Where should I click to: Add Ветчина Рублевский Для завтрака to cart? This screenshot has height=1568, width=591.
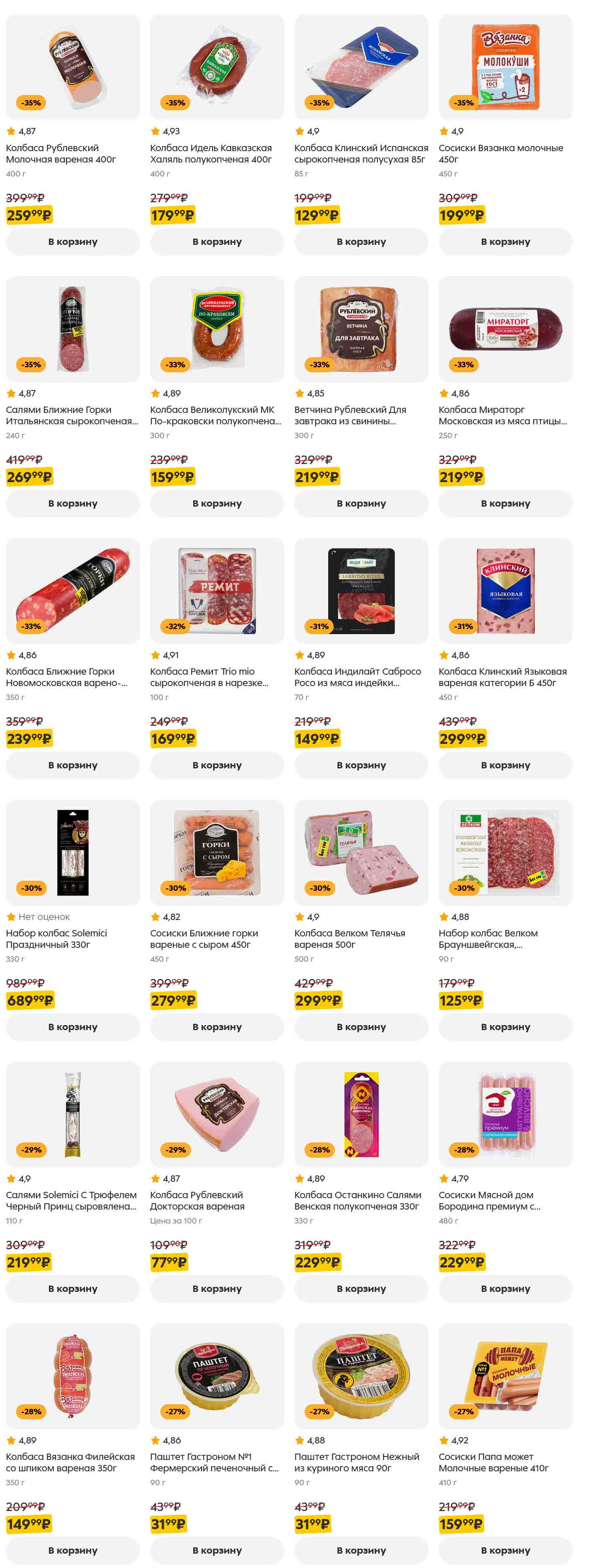tap(361, 503)
